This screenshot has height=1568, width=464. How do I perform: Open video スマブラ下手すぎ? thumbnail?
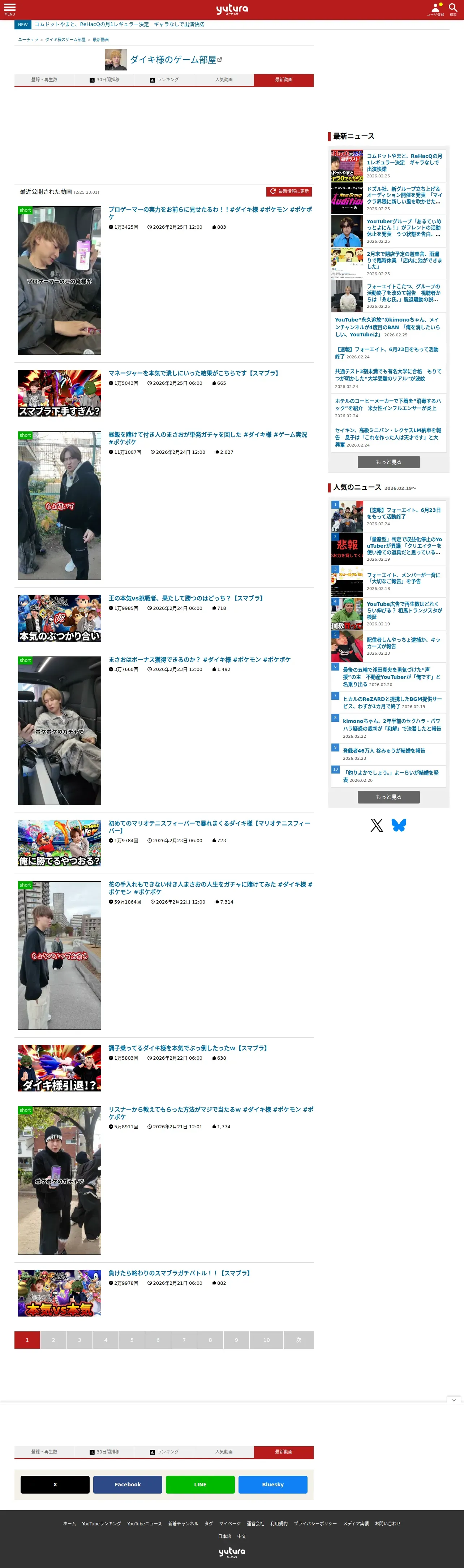[60, 393]
